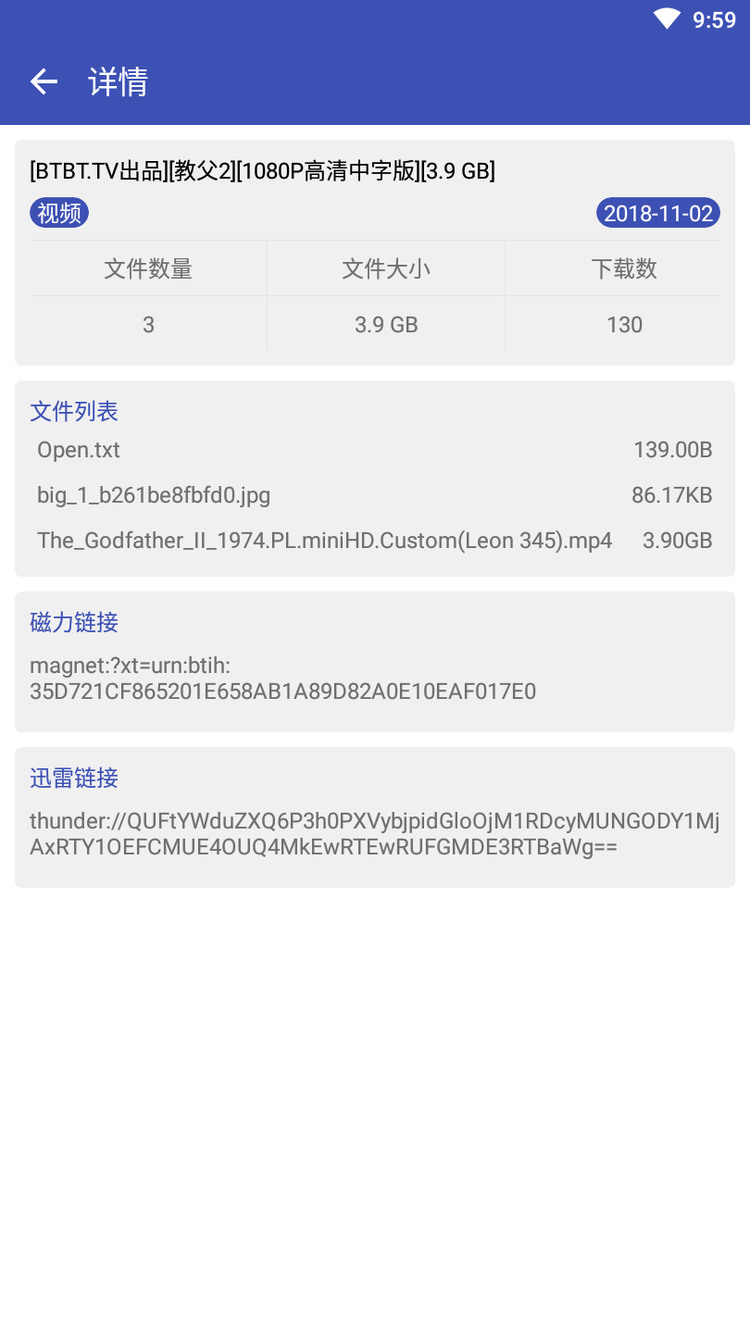Open the magnet:?xt=urn:btih link
Screen dimensions: 750x1333
point(283,678)
